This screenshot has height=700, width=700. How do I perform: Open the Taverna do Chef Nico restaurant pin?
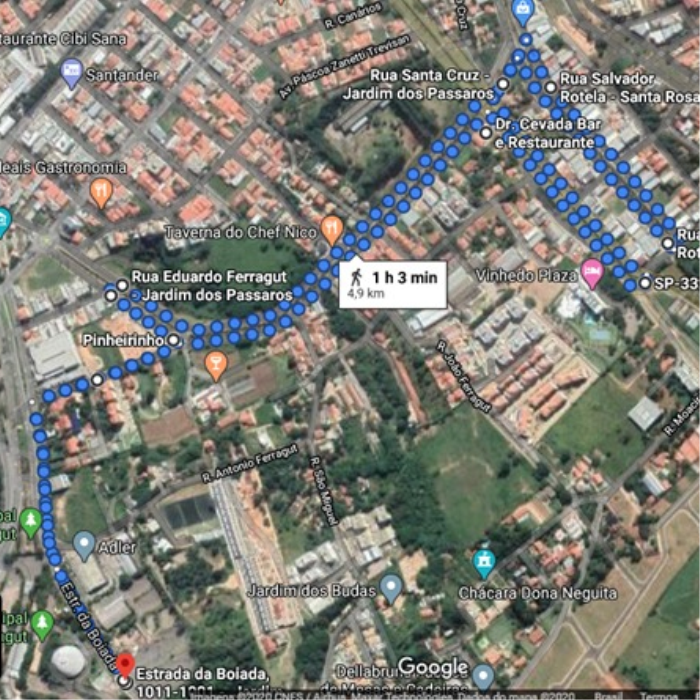332,229
